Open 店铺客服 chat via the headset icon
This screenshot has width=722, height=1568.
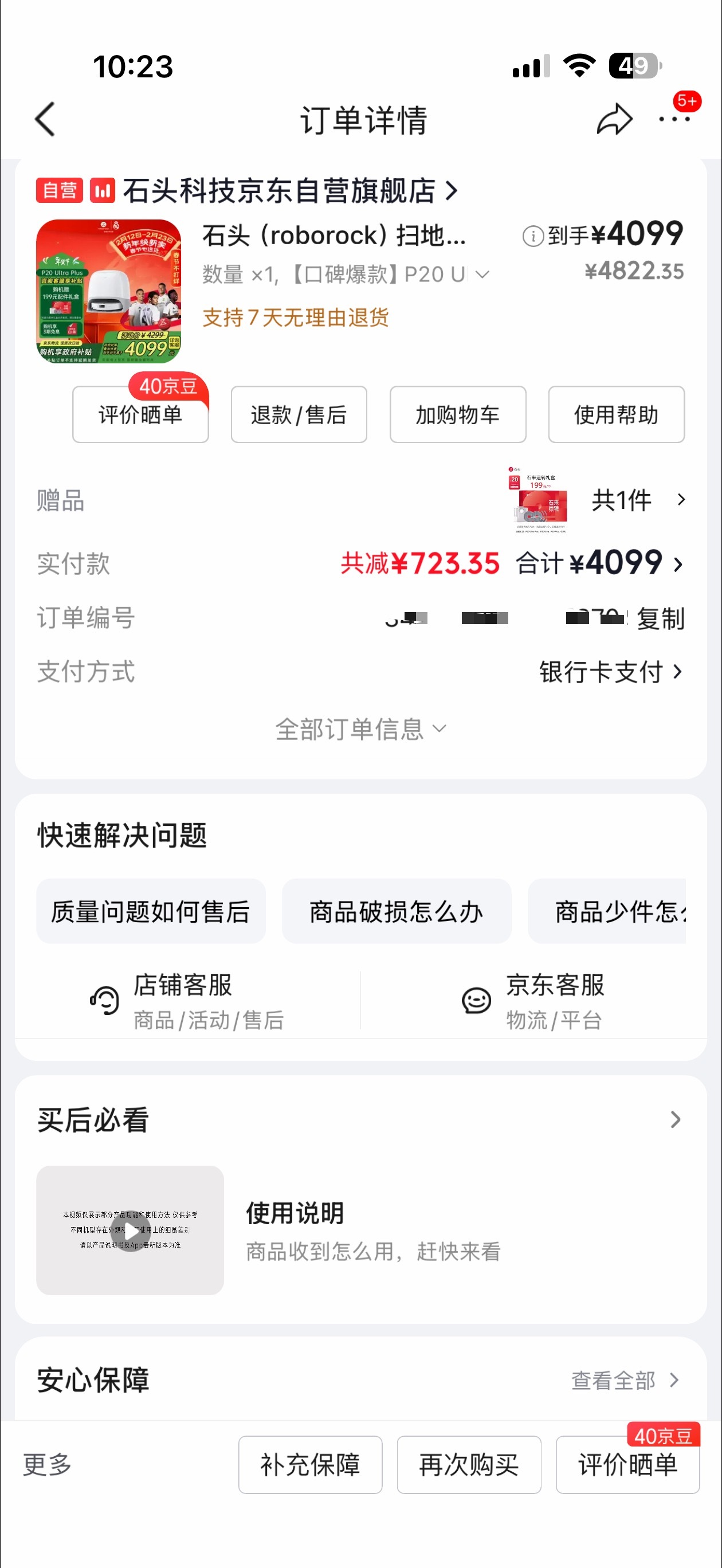pyautogui.click(x=105, y=999)
